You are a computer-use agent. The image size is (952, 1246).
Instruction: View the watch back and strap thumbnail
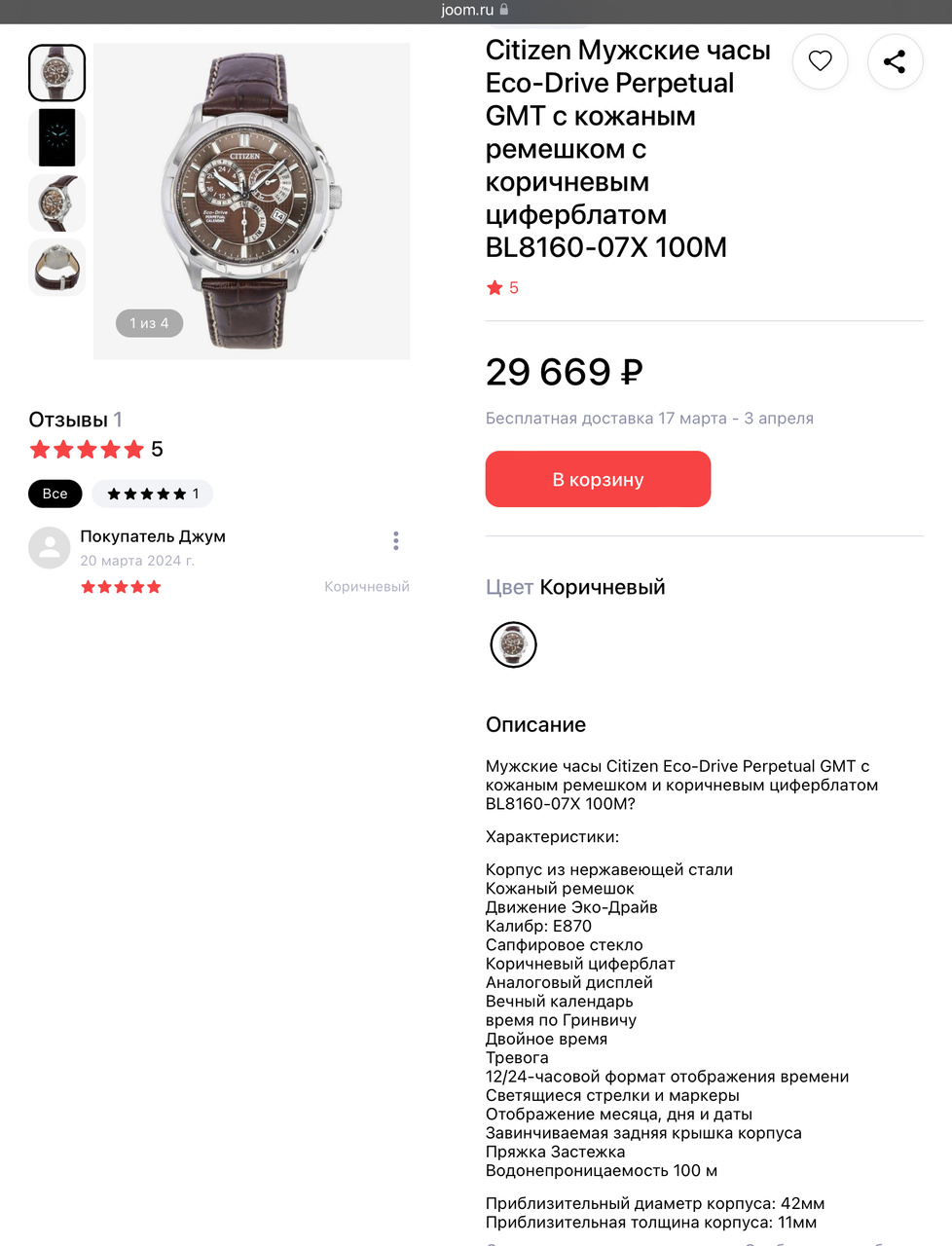tap(56, 267)
